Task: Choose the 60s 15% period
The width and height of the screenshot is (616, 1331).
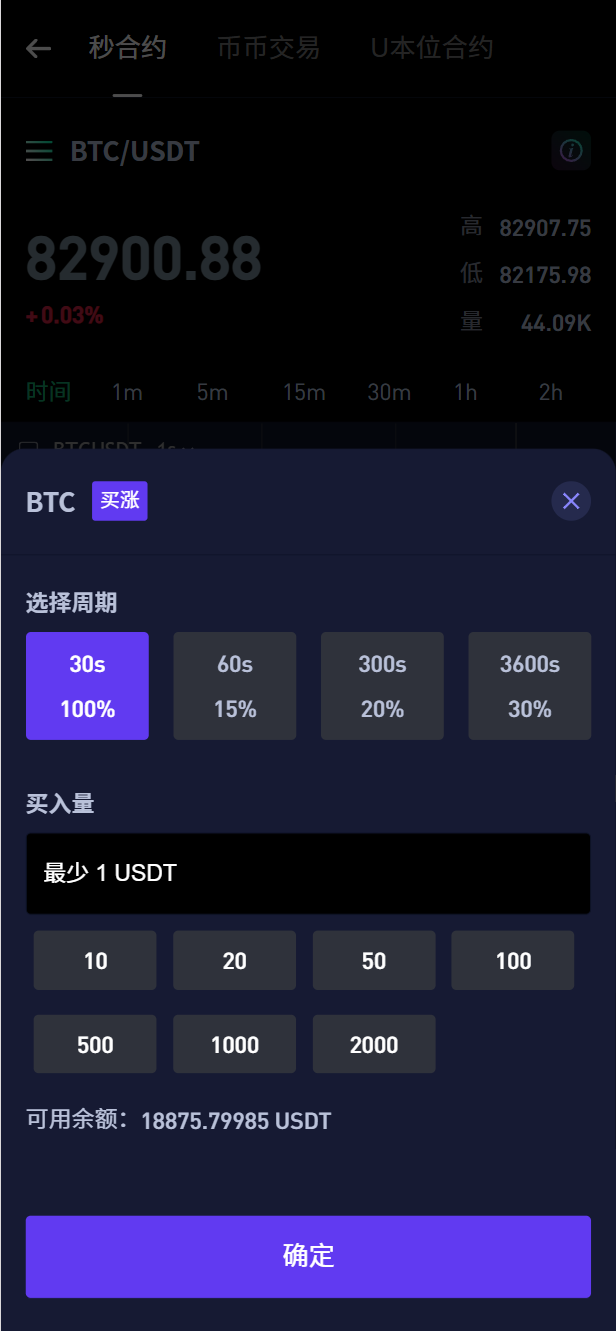Action: 235,686
